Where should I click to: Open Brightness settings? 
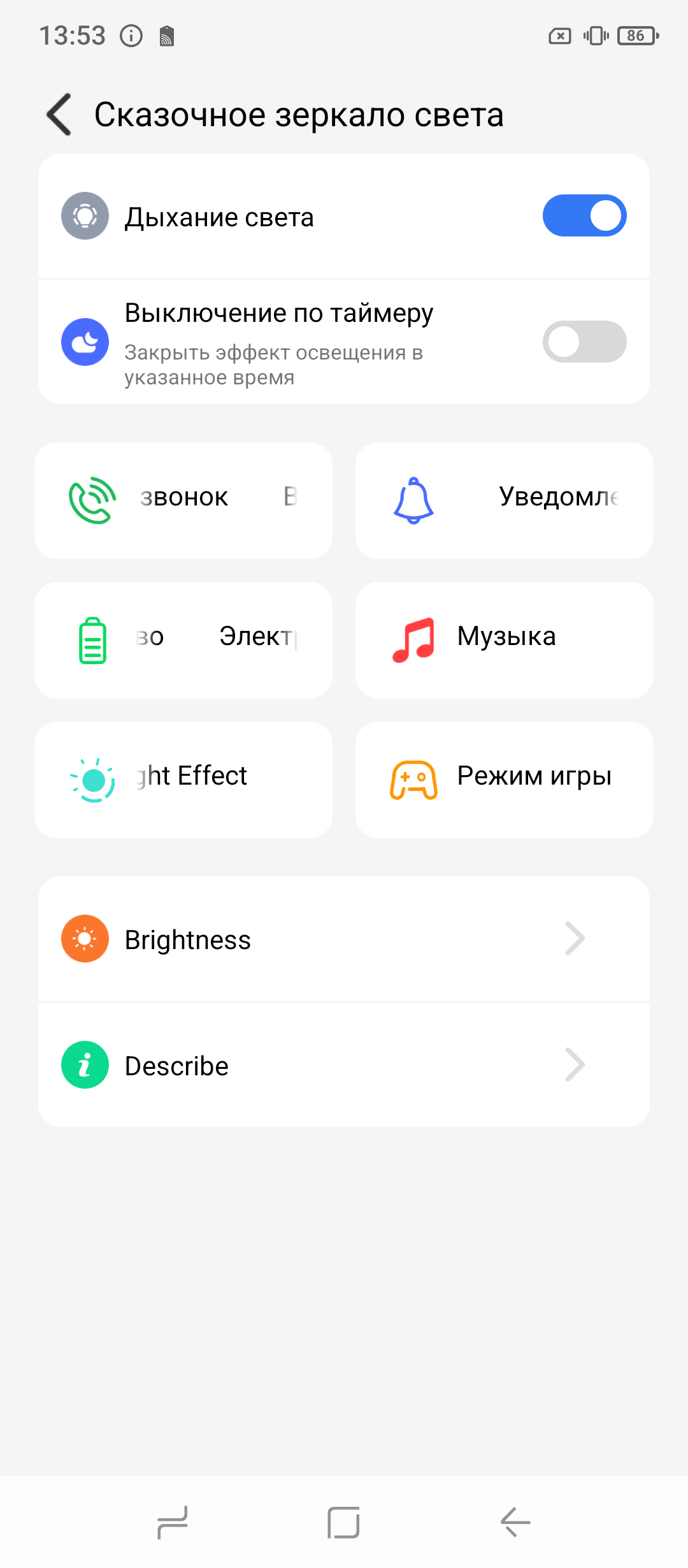344,939
